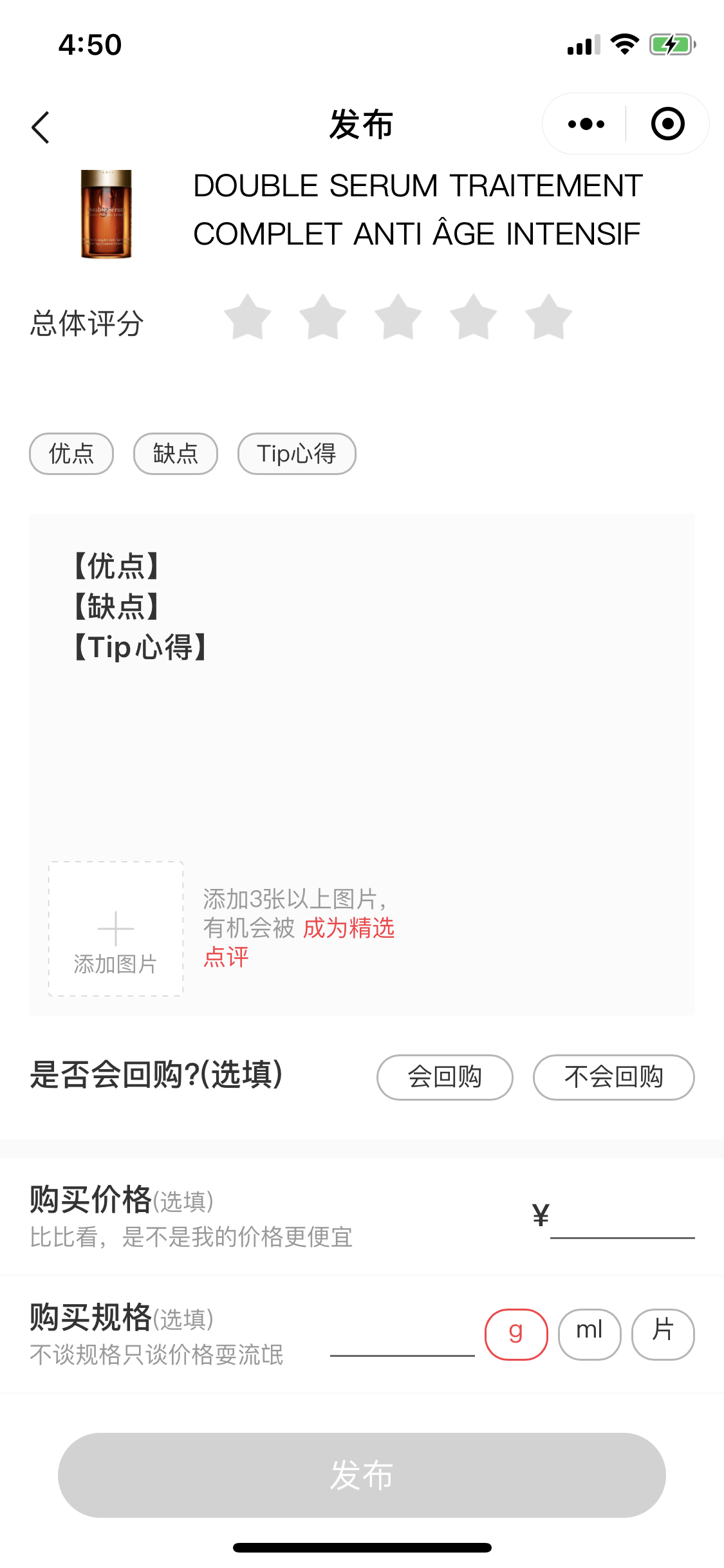
Task: Insert the 缺点 tag into review
Action: pos(175,454)
